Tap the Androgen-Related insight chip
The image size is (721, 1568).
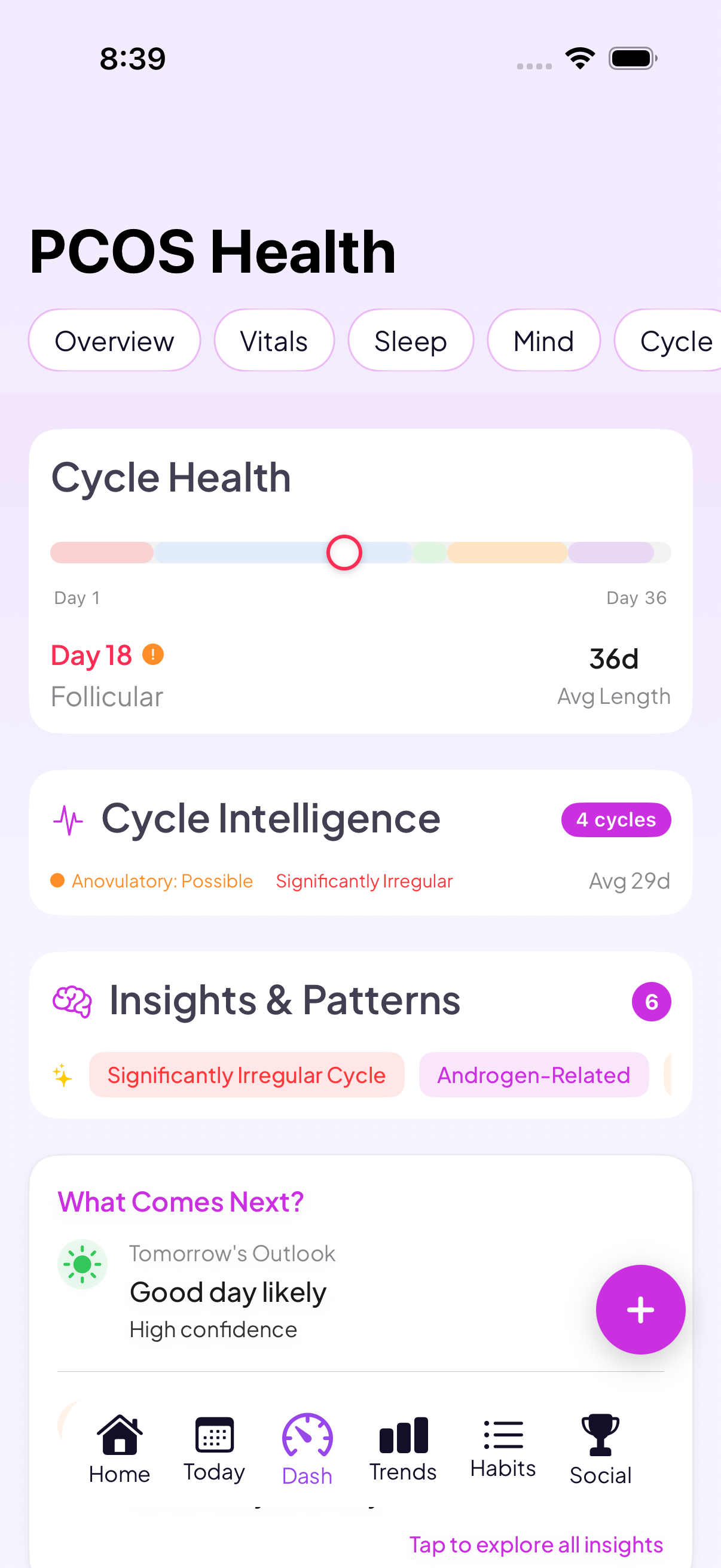coord(534,1075)
